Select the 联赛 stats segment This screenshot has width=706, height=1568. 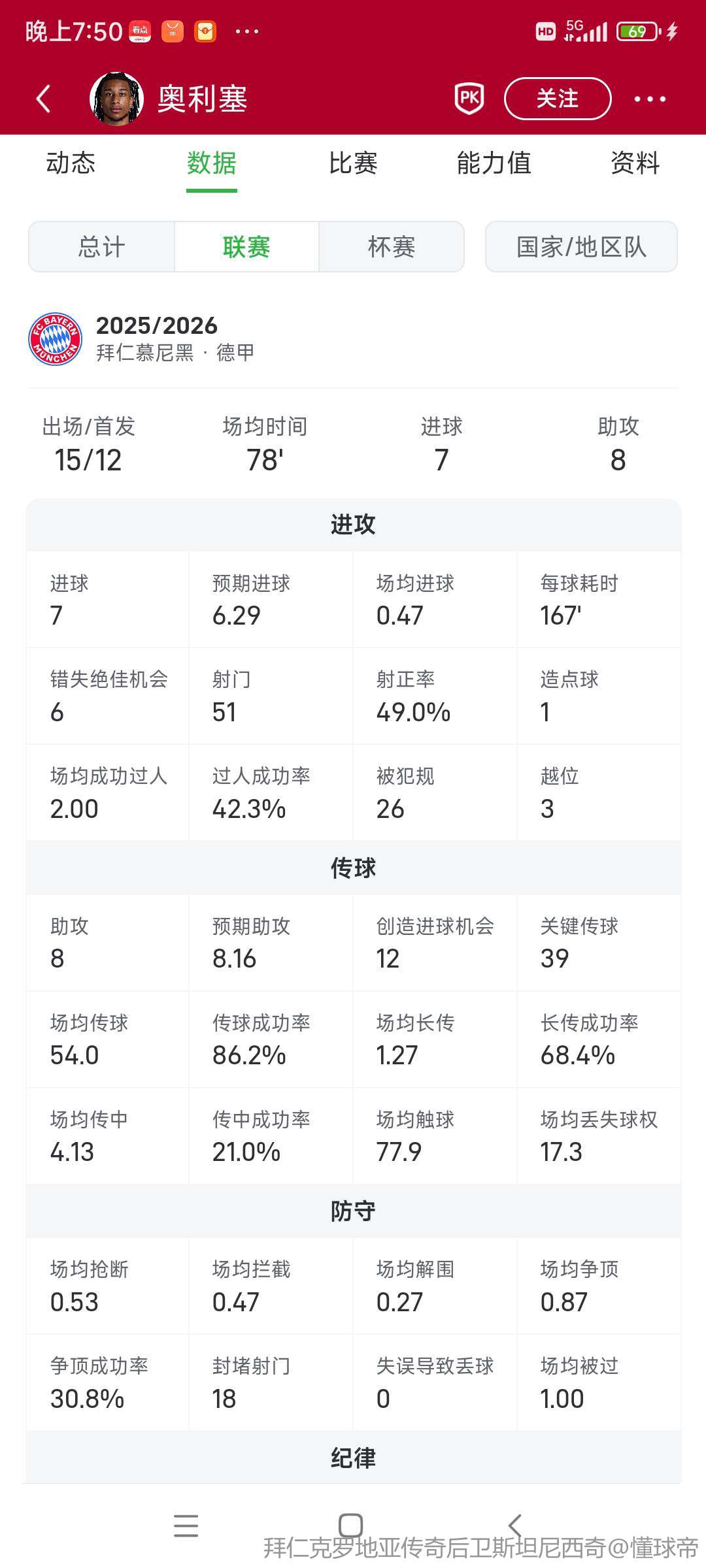pos(246,247)
